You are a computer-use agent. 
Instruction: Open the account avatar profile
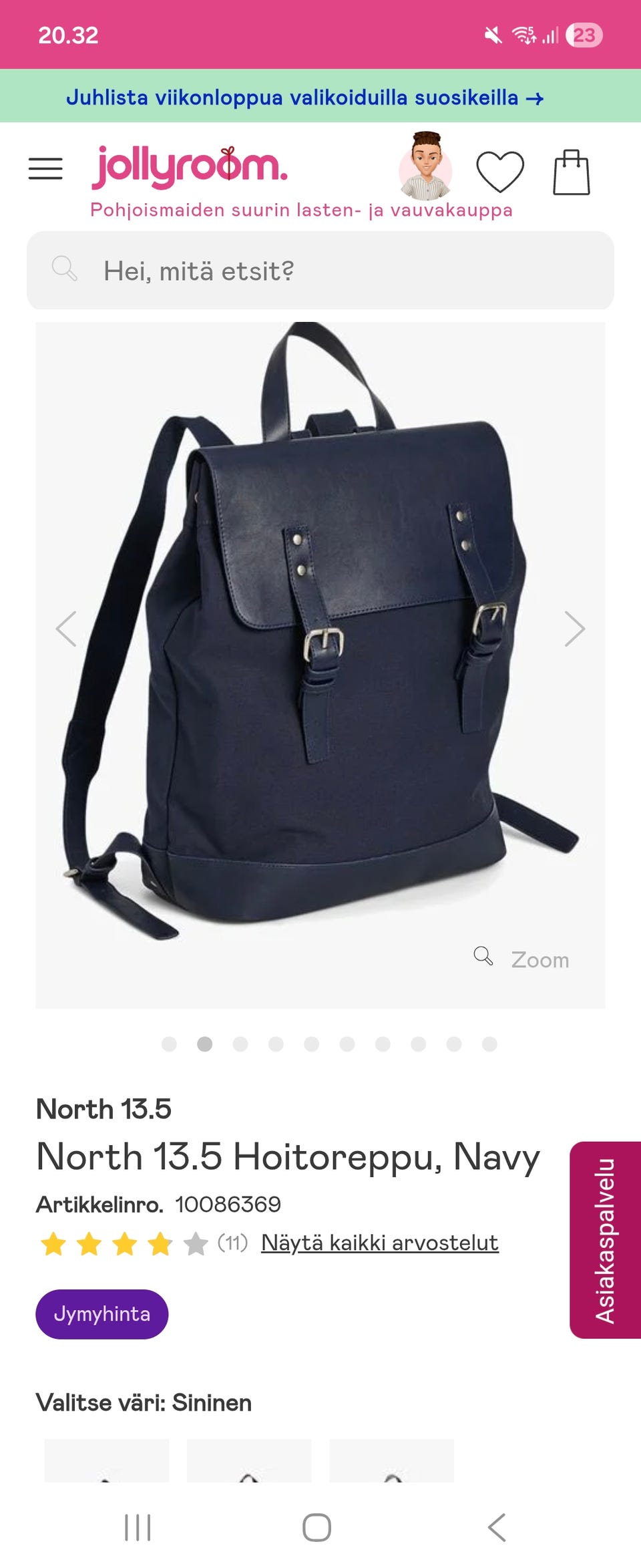click(425, 168)
